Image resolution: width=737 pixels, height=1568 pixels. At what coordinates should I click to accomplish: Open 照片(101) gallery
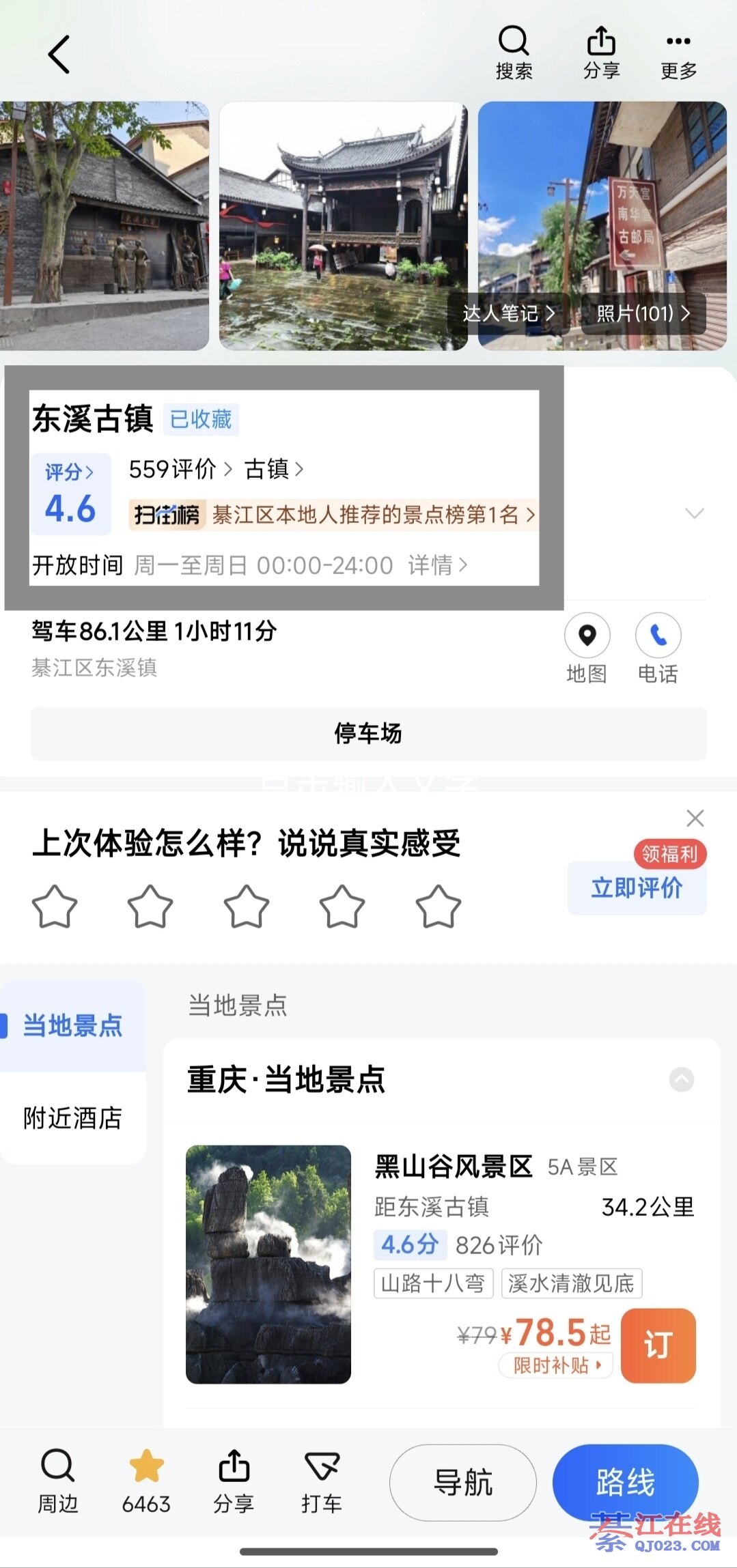pyautogui.click(x=643, y=313)
